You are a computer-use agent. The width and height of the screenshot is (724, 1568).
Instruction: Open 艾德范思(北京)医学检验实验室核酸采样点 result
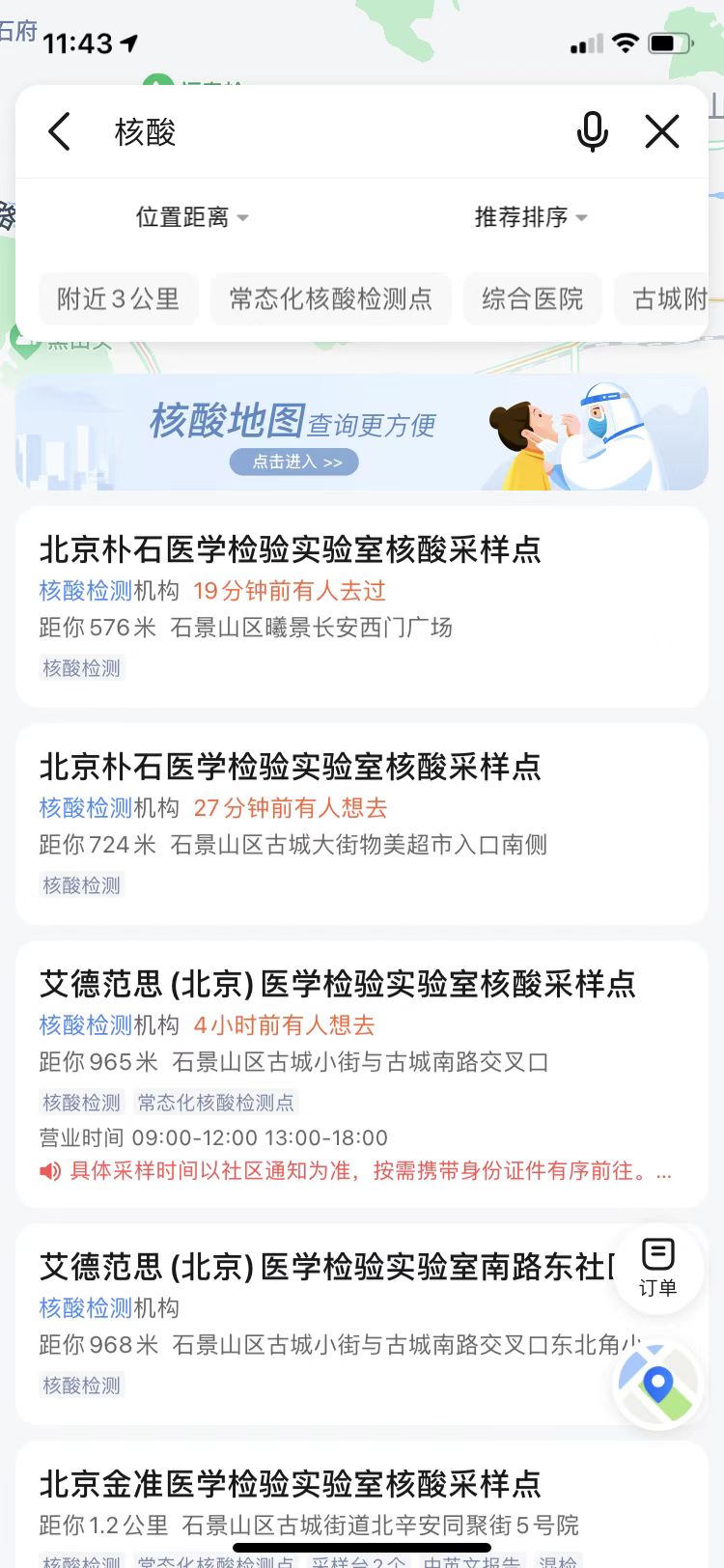[x=362, y=1074]
